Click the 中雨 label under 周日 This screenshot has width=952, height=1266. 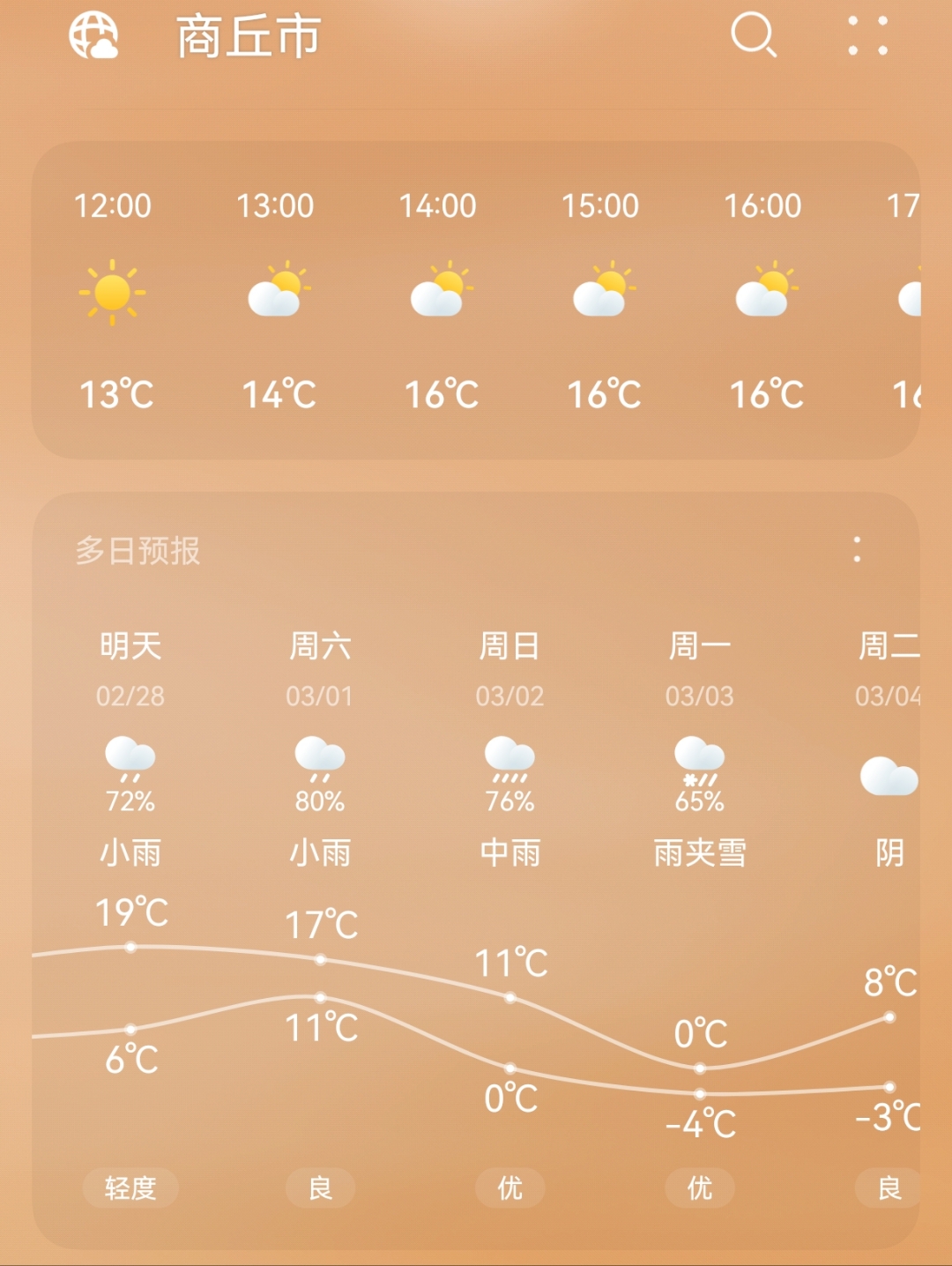tap(509, 853)
